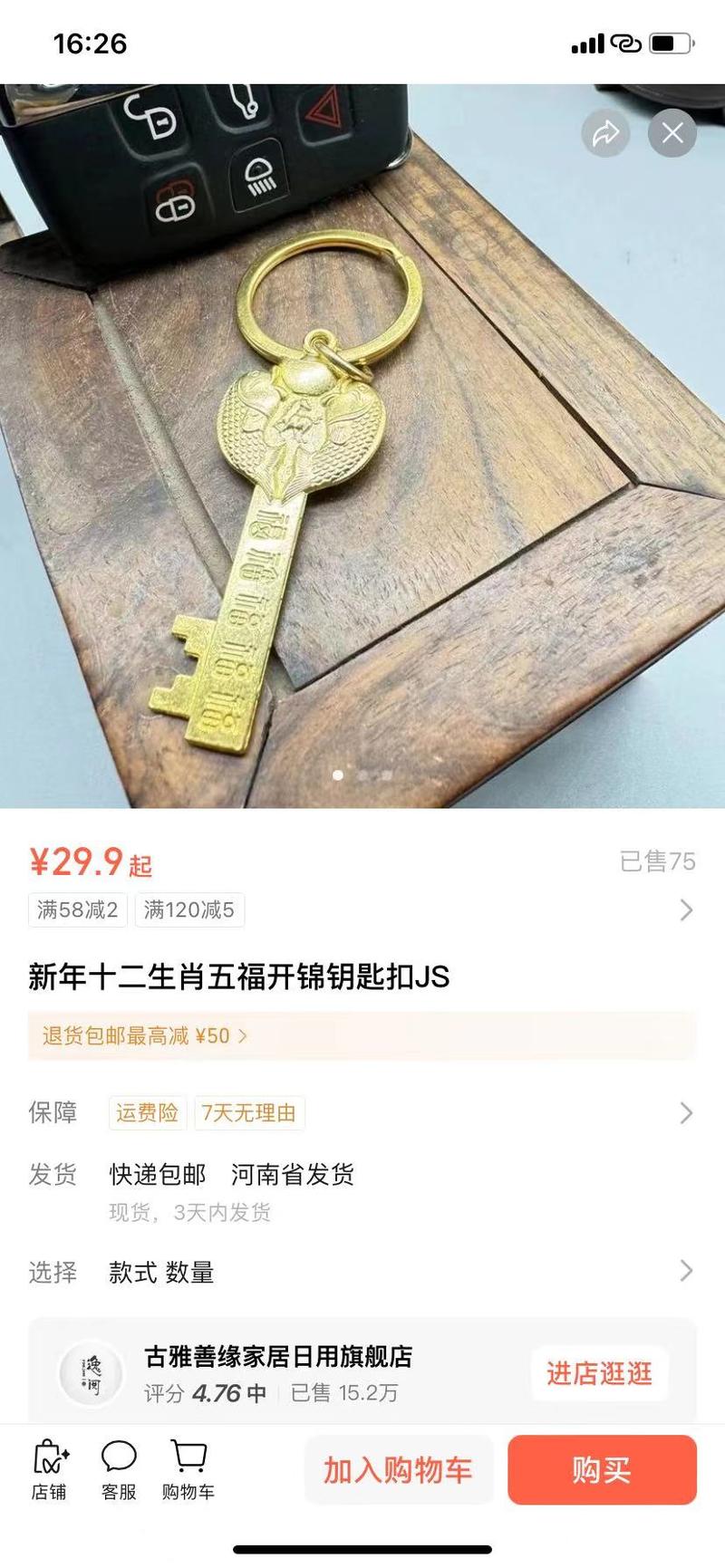725x1568 pixels.
Task: Tap the share arrow icon on the photo
Action: click(x=605, y=133)
